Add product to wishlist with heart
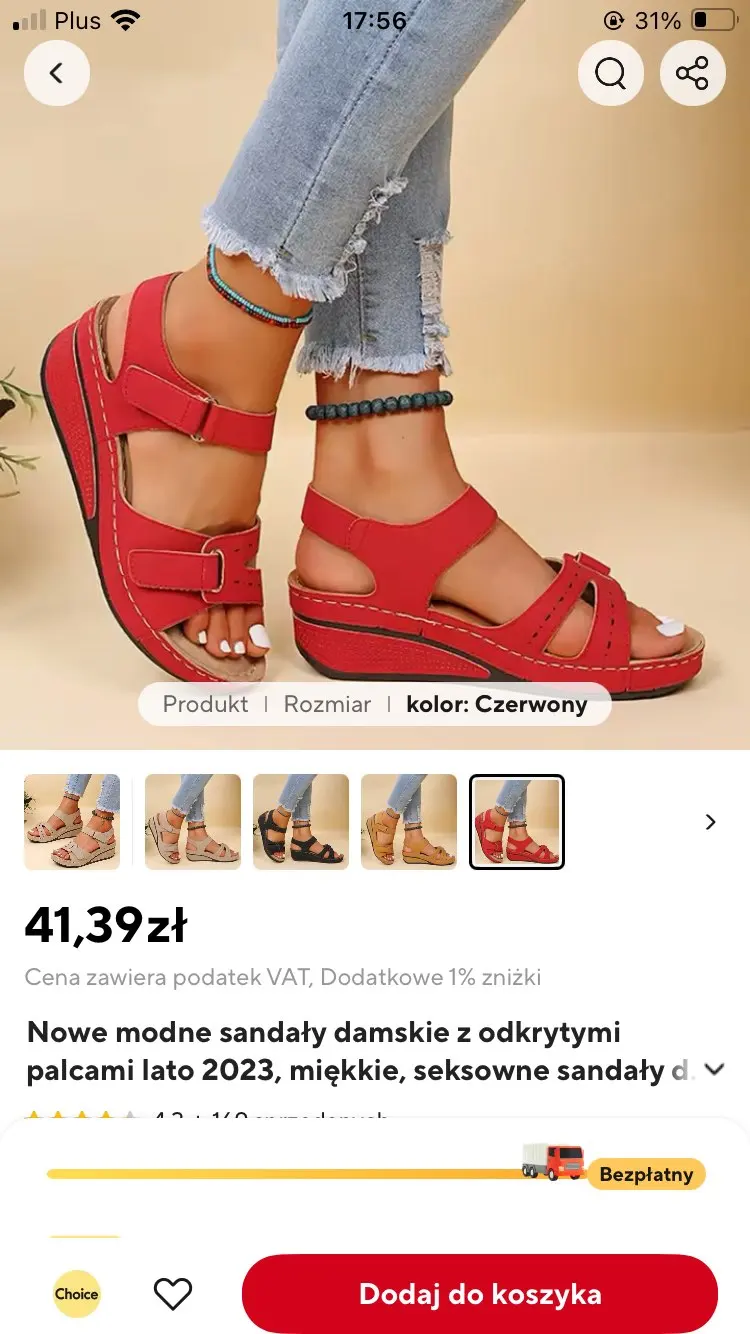This screenshot has height=1334, width=750. pos(172,1294)
